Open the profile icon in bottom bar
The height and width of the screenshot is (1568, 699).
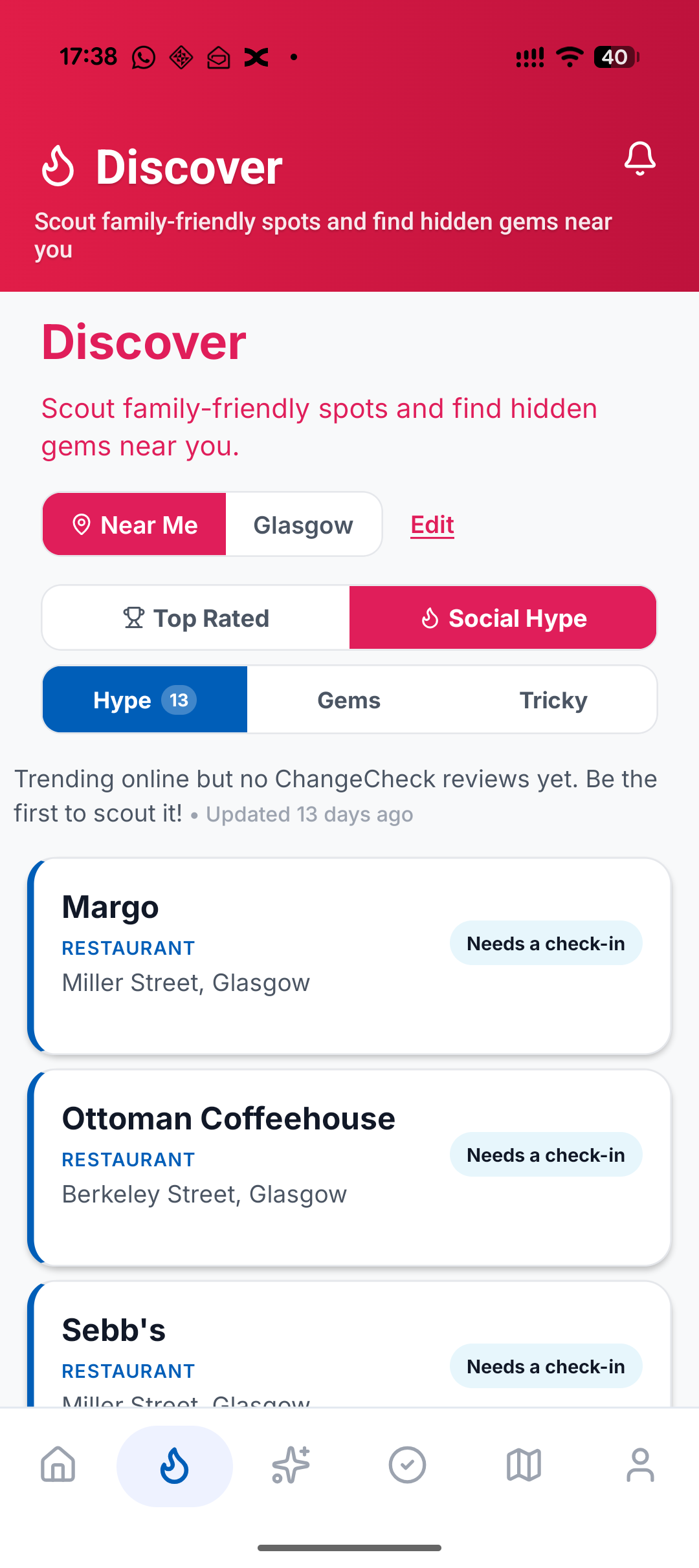(640, 1466)
